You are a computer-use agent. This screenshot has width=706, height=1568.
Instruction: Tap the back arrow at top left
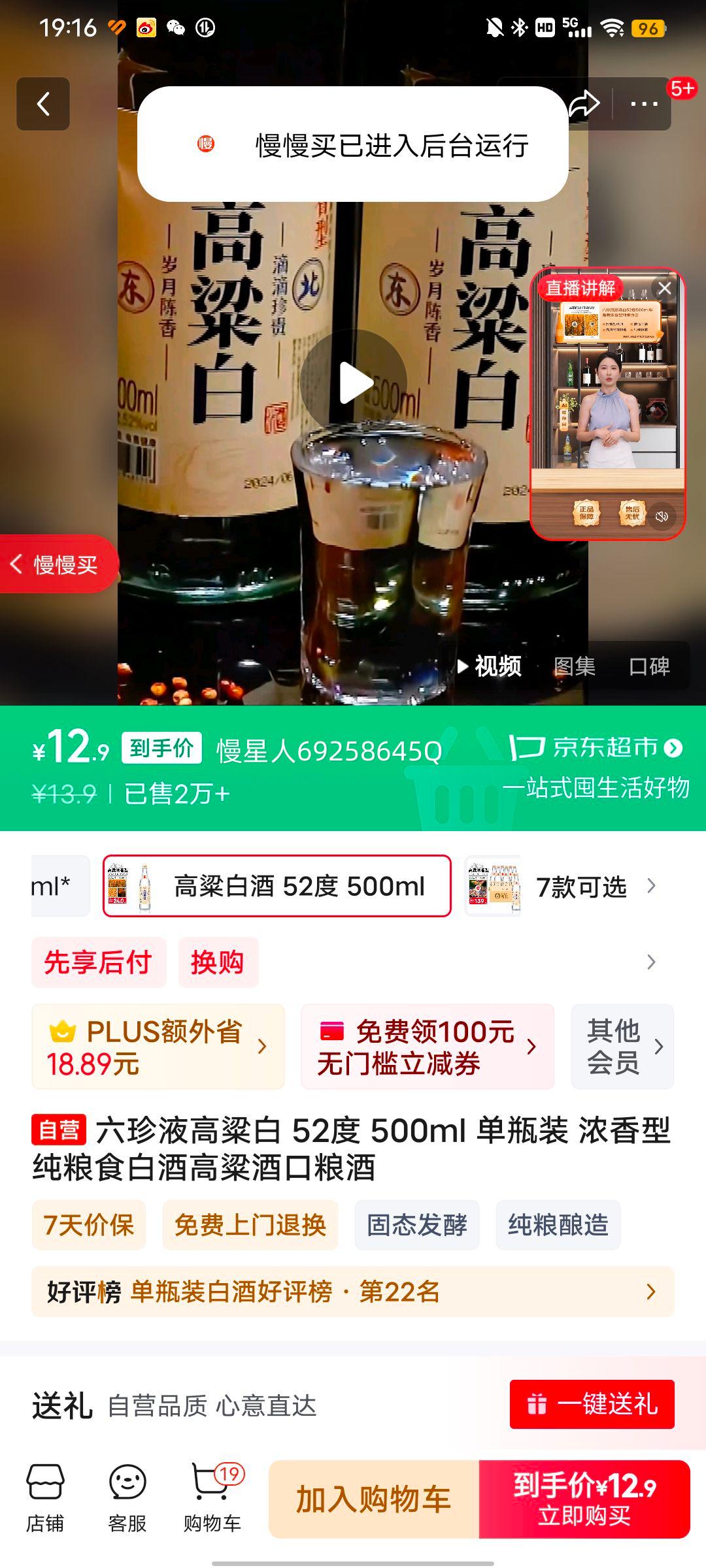tap(43, 105)
